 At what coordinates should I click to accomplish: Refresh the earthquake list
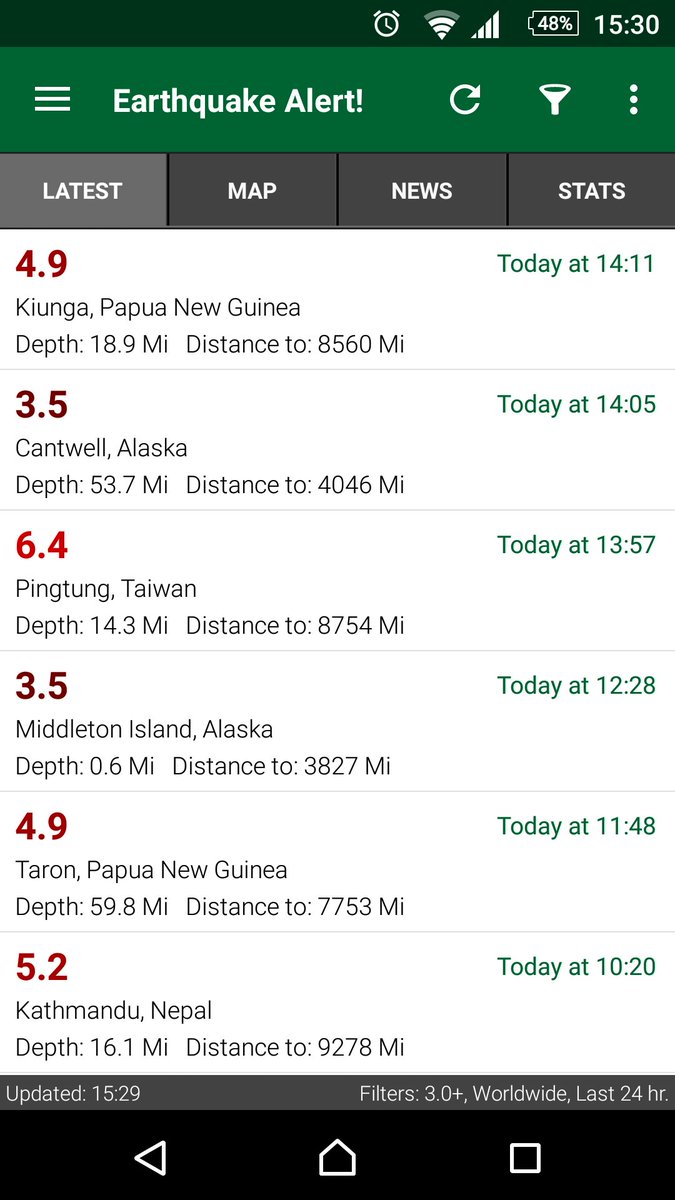coord(465,100)
